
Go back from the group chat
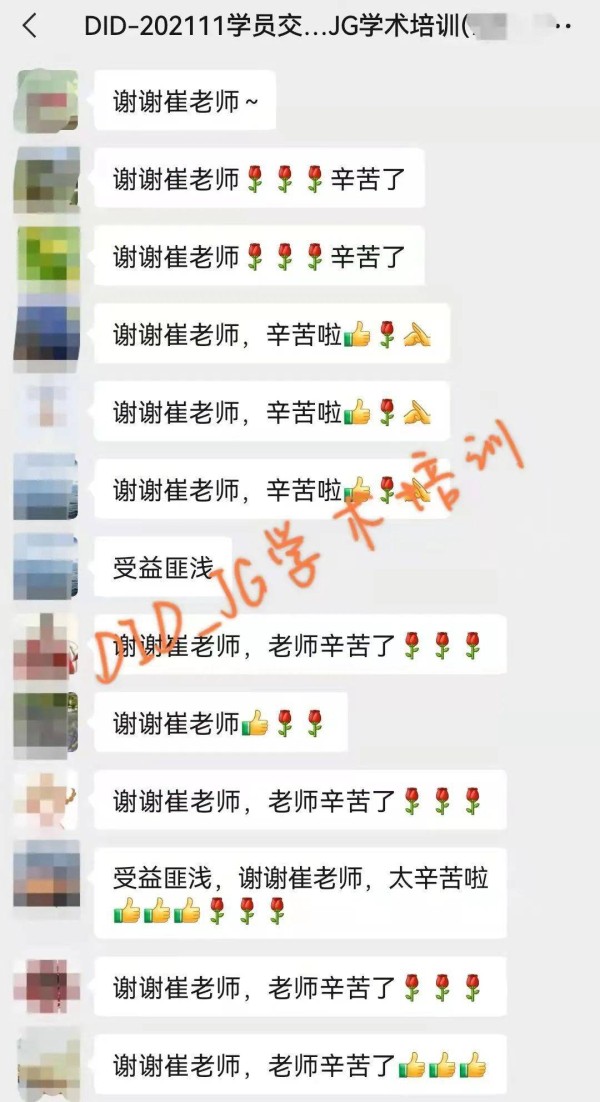click(x=30, y=27)
